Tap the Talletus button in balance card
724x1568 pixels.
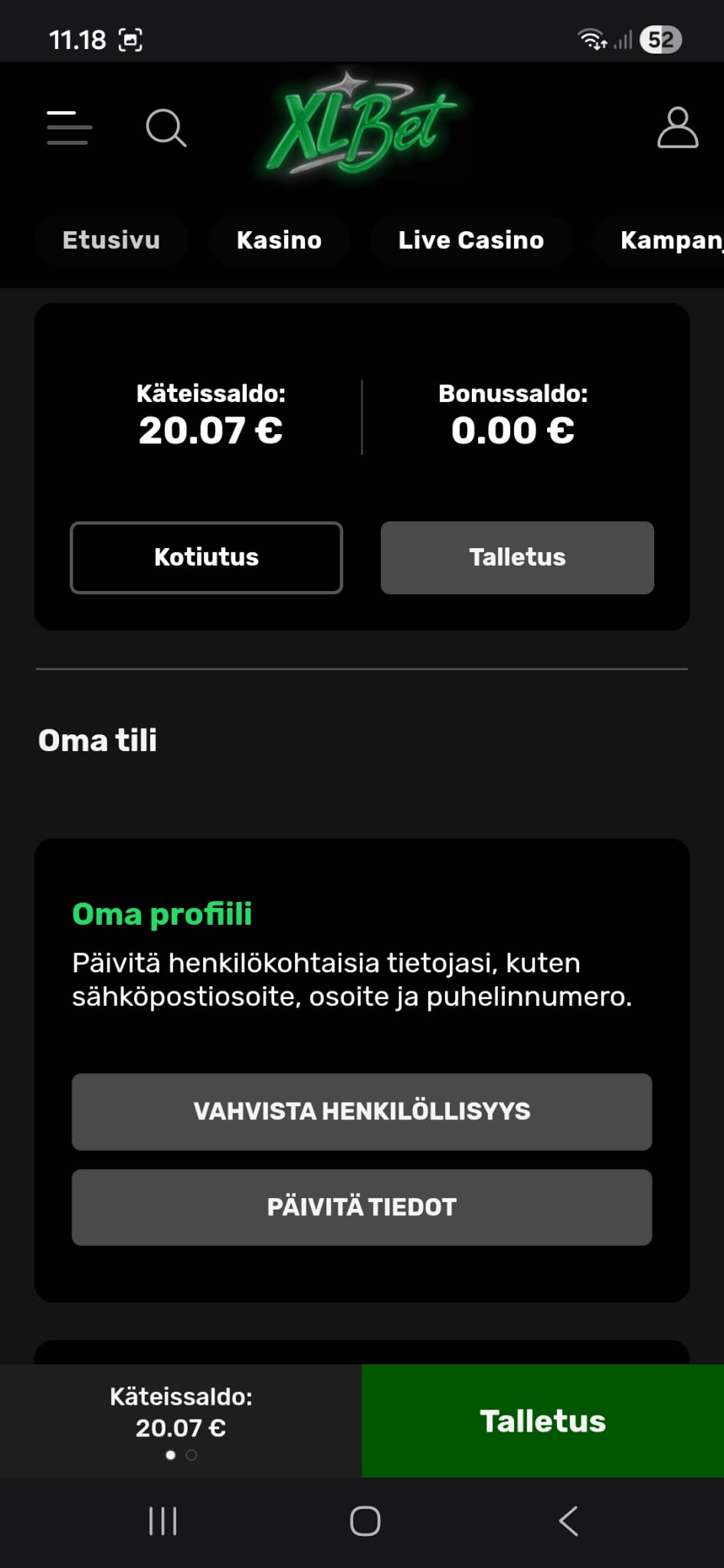(x=516, y=557)
